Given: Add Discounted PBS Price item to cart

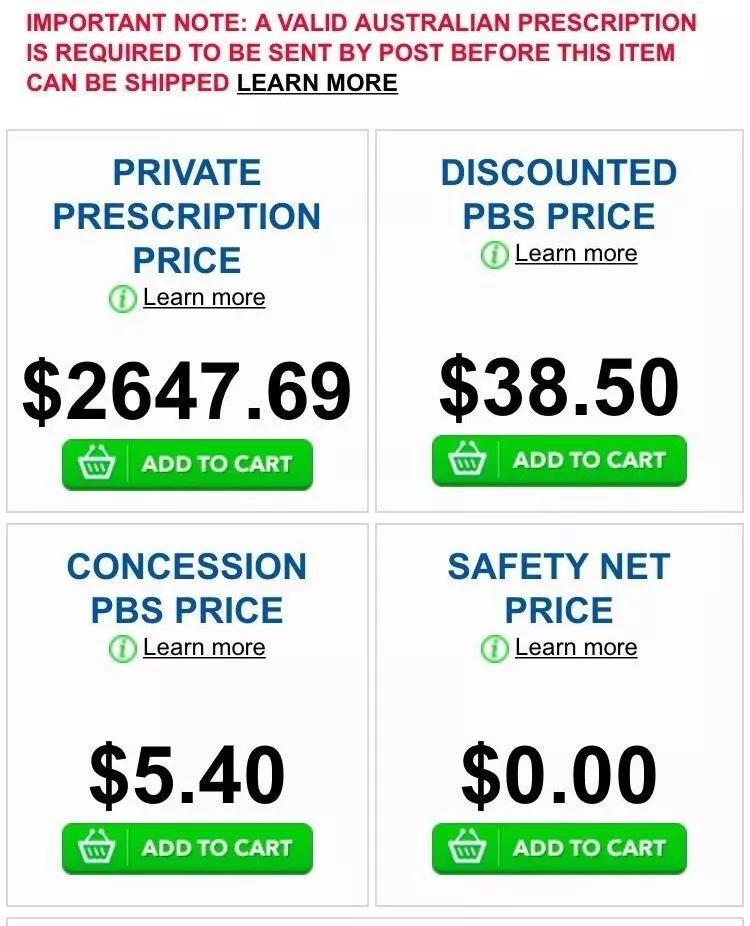Looking at the screenshot, I should pyautogui.click(x=559, y=461).
